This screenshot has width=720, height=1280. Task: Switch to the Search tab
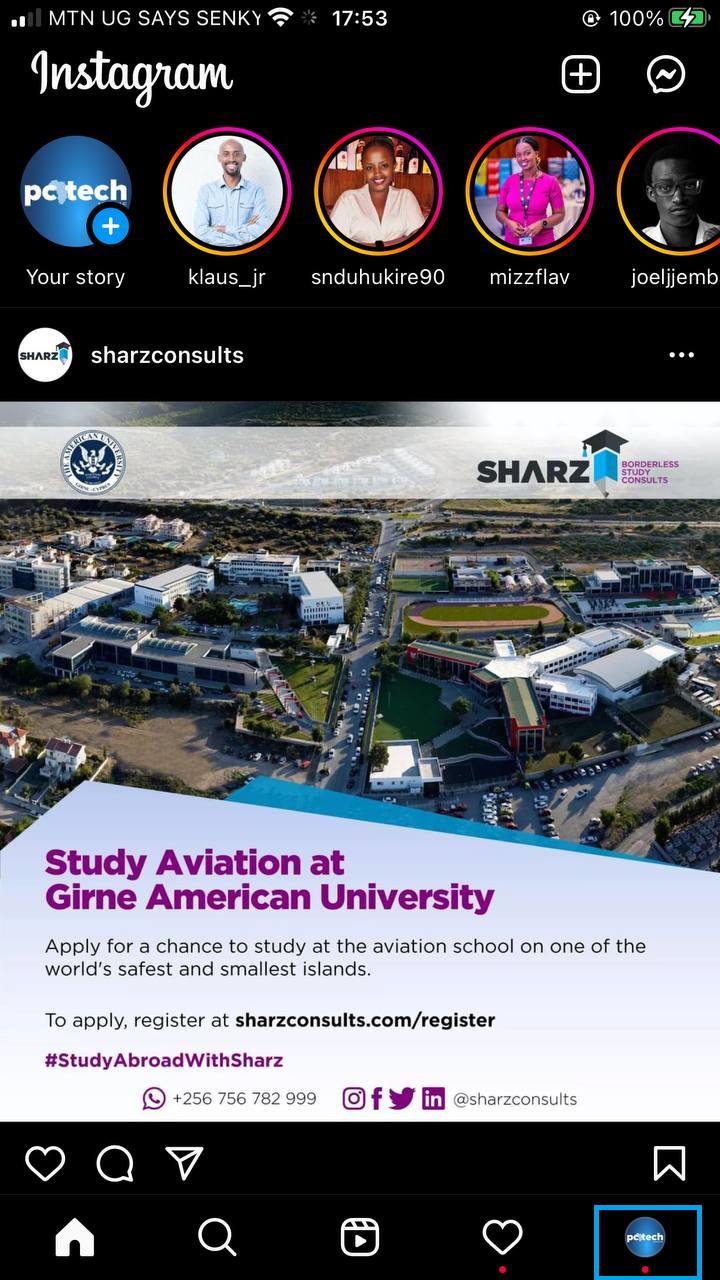(217, 1238)
